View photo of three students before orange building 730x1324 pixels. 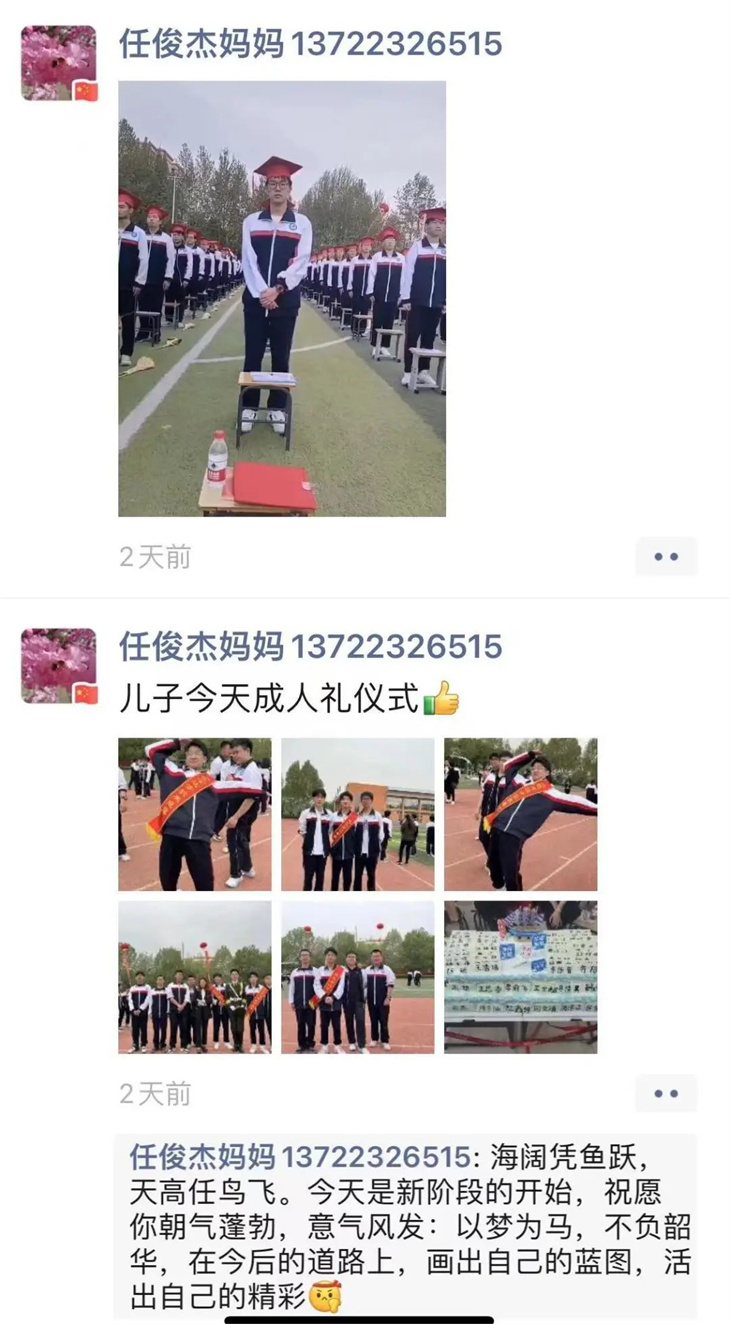358,814
